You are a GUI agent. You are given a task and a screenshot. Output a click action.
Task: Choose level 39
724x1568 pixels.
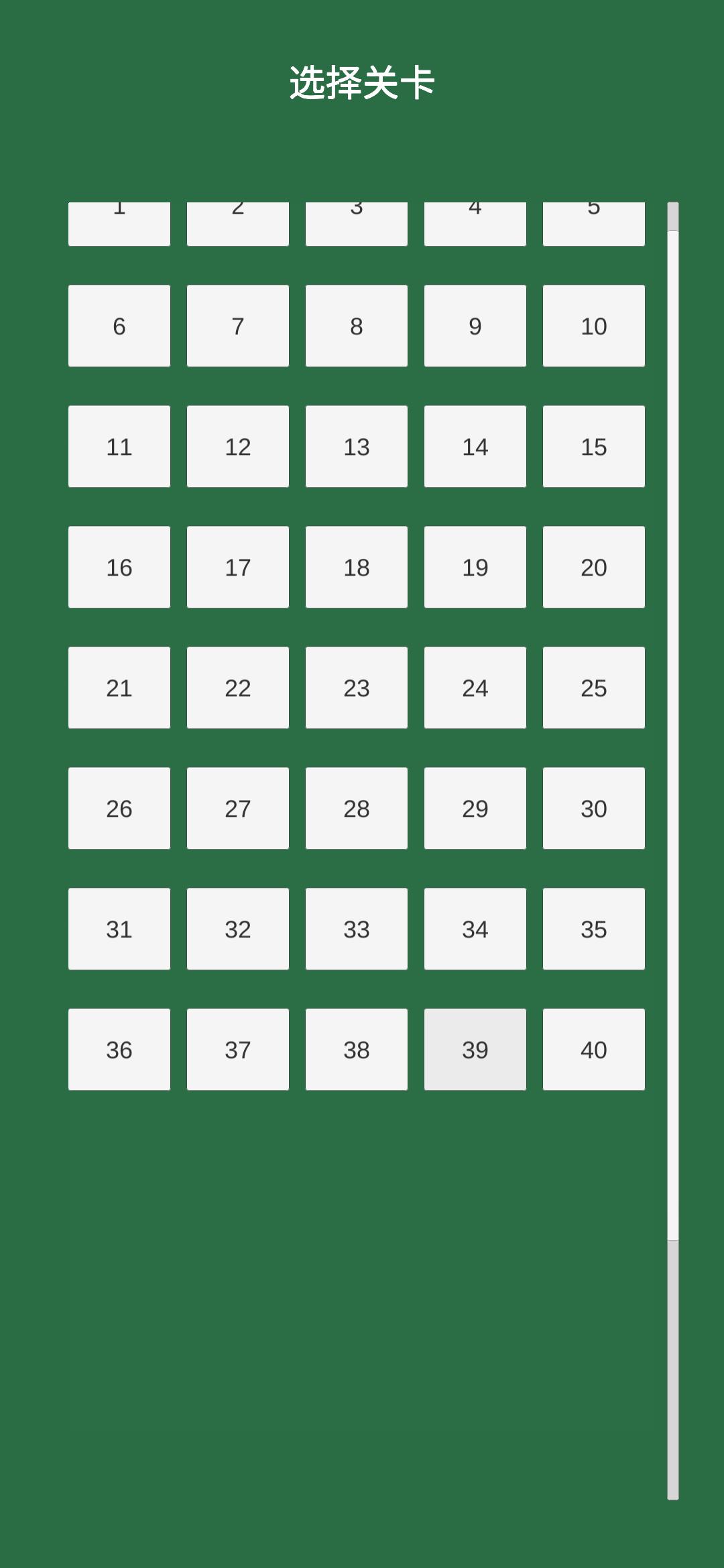[475, 1049]
